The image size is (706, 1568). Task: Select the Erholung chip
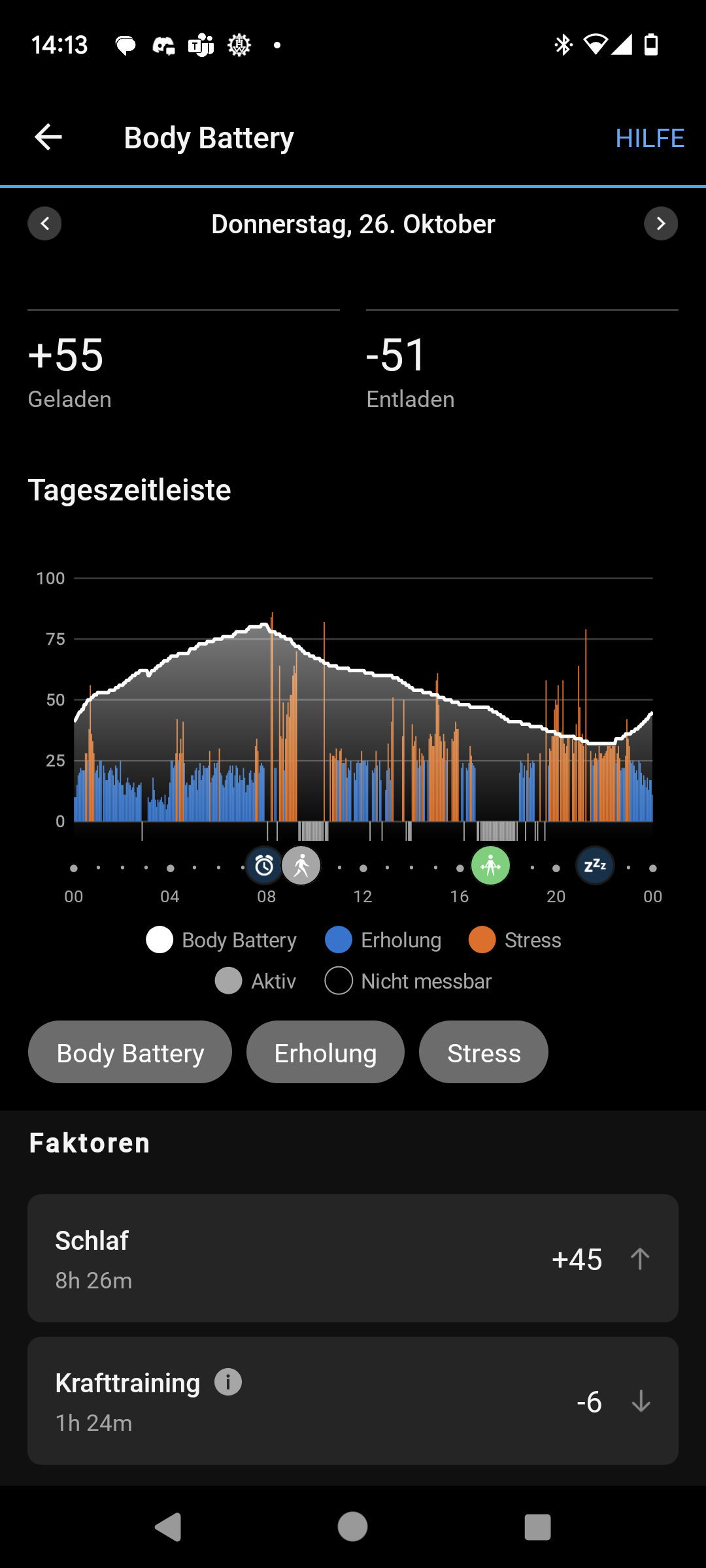326,1052
